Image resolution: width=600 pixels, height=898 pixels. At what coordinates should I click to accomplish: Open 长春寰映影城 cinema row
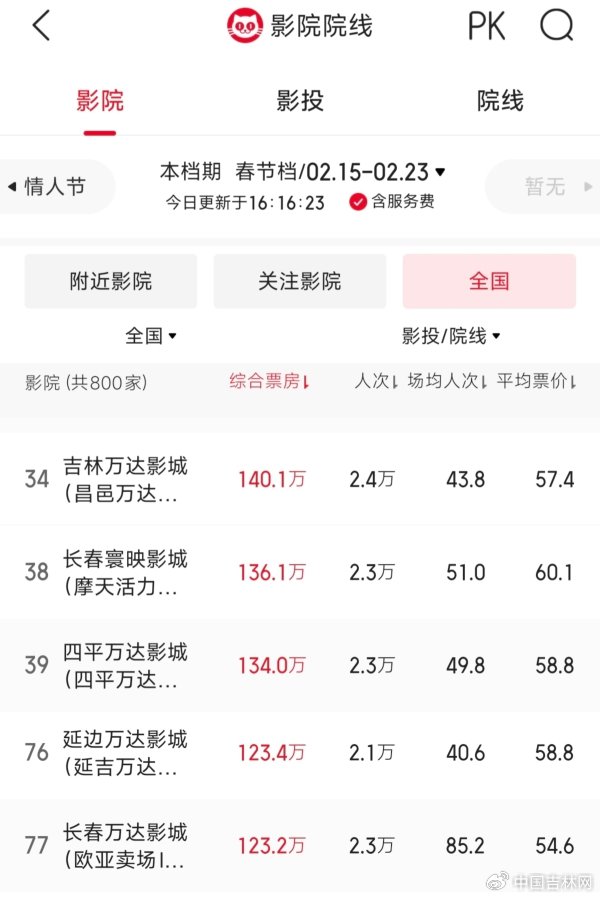pos(125,572)
